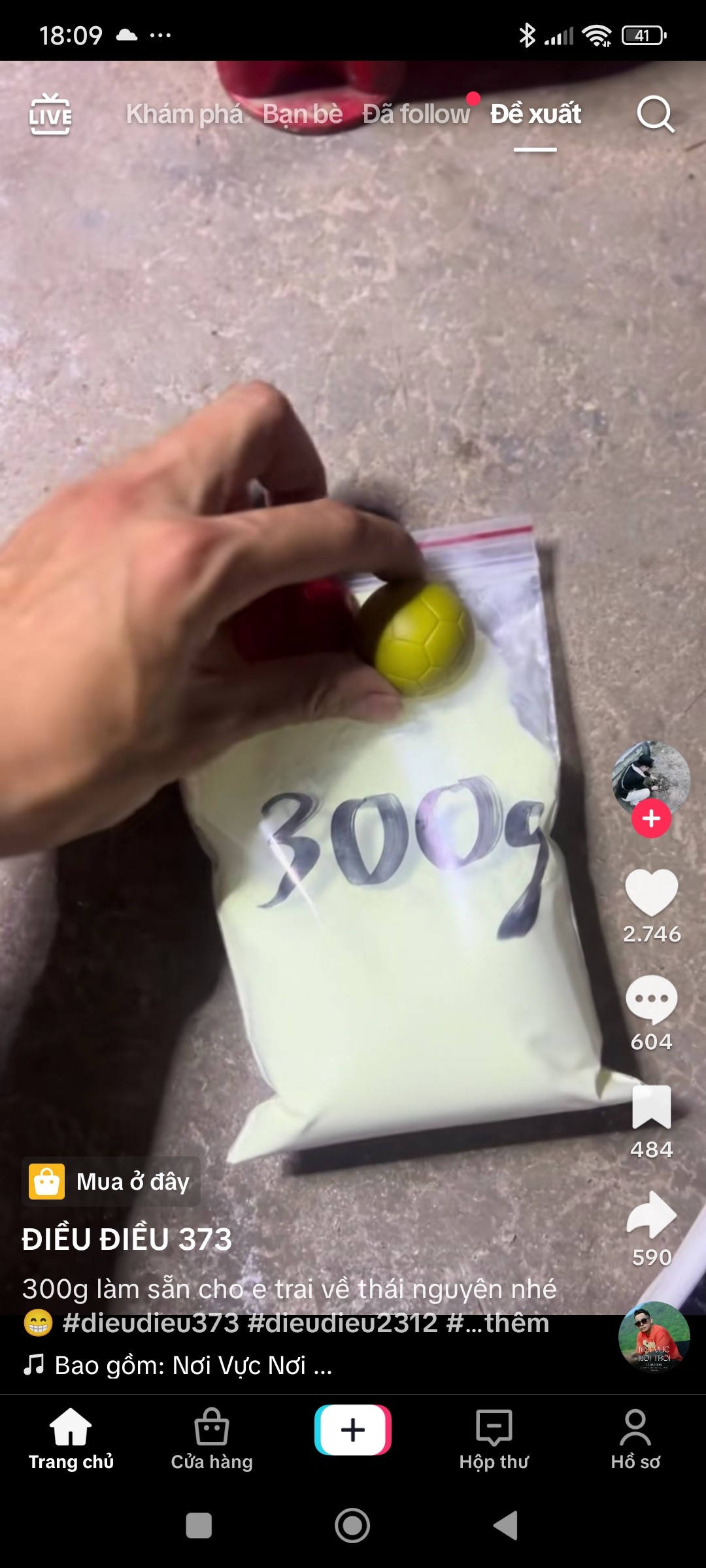Follow the creator with the red plus
706x1568 pixels.
click(x=651, y=818)
